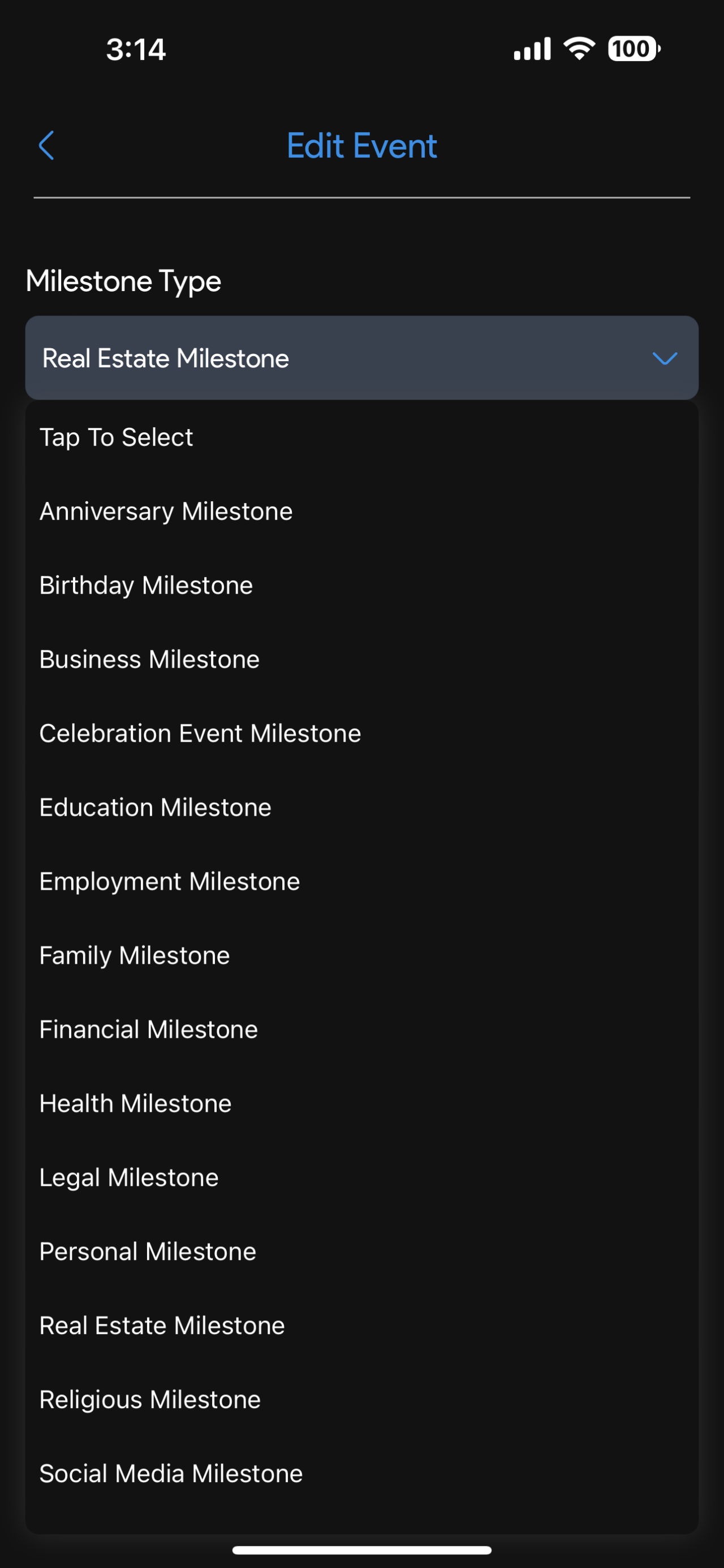Viewport: 724px width, 1568px height.
Task: Pick Employment Milestone
Action: [169, 881]
